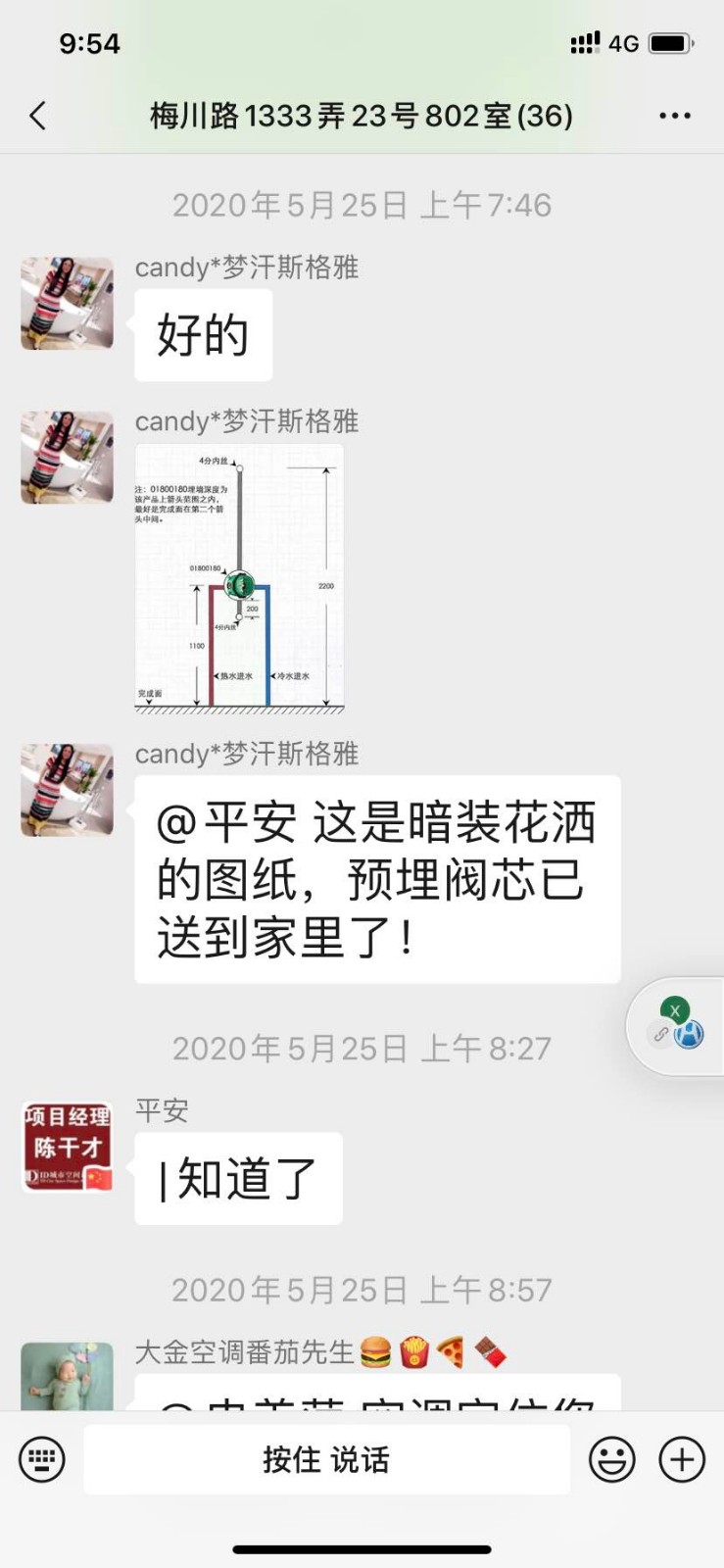Open the floating minimized window bubble
The height and width of the screenshot is (1568, 724).
pos(677,1026)
